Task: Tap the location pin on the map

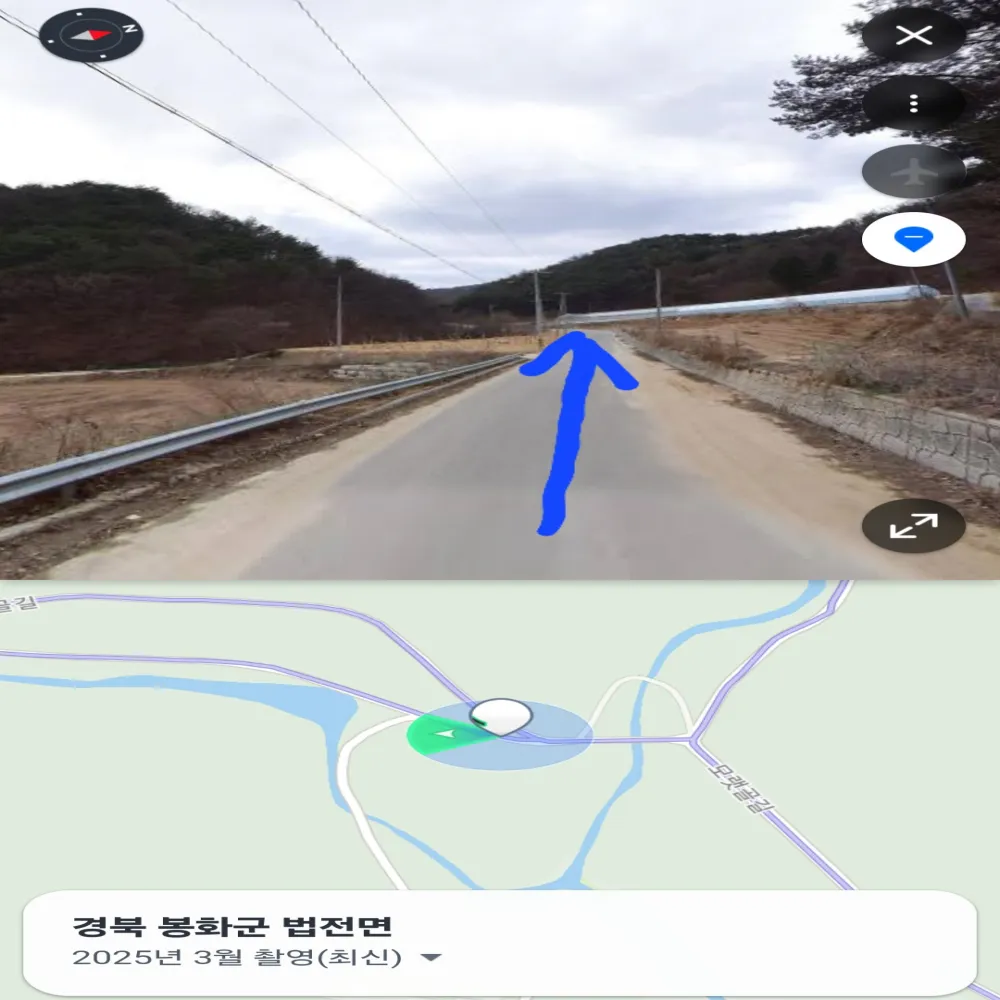Action: 501,716
